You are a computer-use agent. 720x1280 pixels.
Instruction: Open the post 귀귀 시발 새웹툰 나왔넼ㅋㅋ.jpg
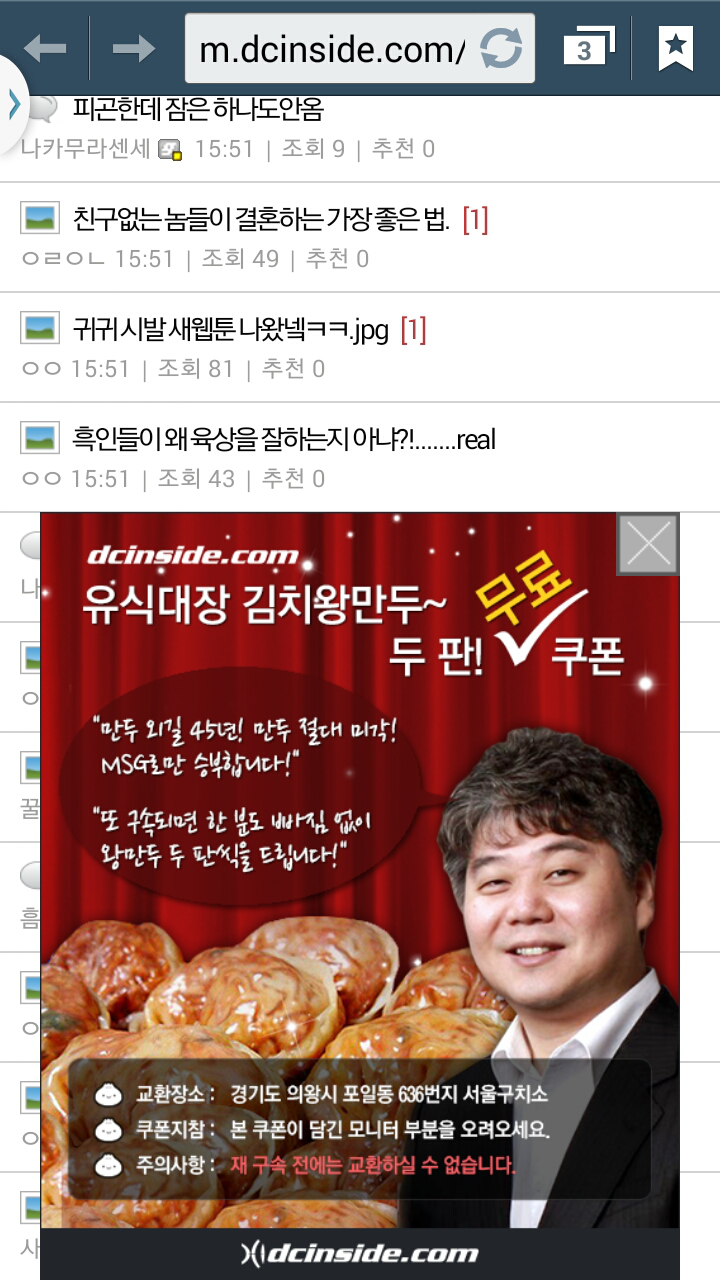click(230, 328)
